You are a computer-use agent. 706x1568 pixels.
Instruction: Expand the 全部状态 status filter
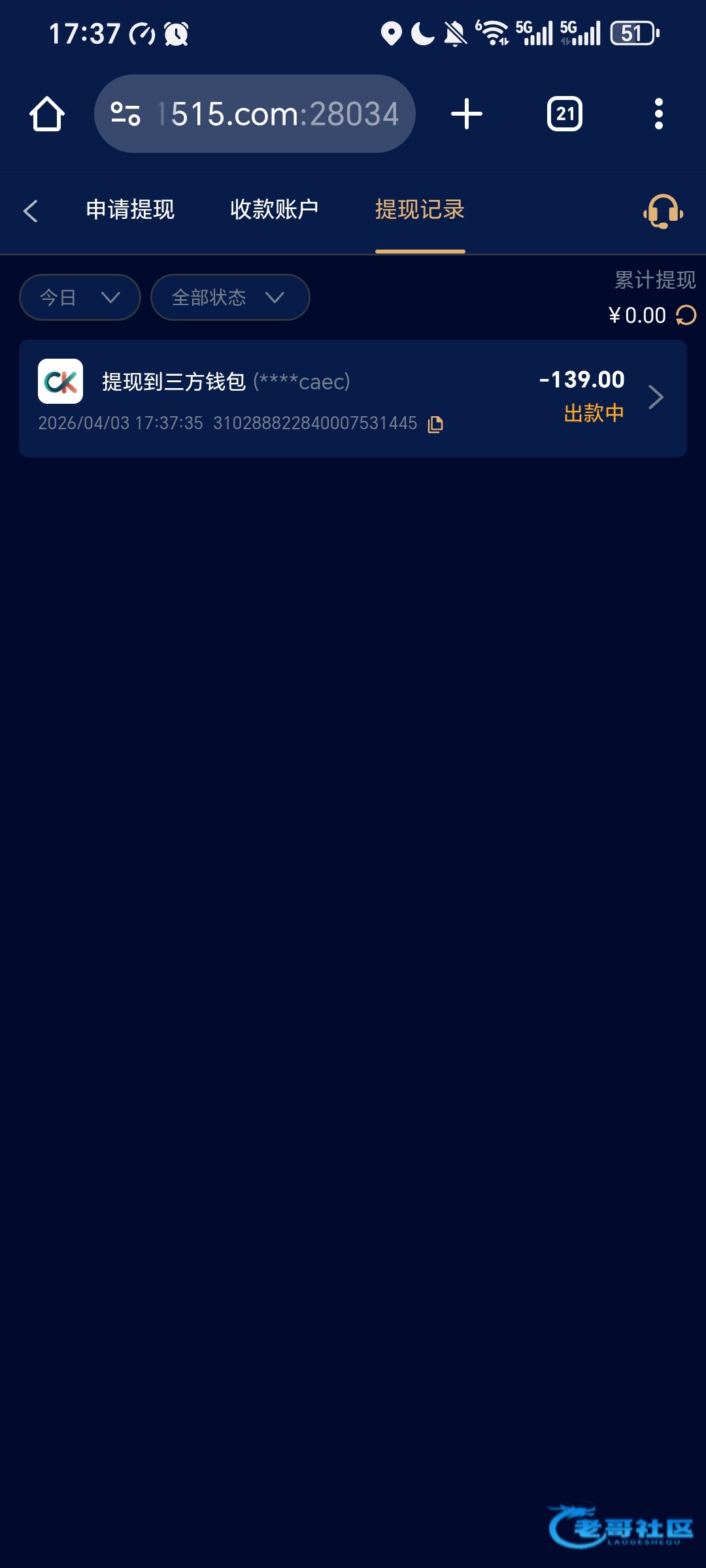[229, 297]
